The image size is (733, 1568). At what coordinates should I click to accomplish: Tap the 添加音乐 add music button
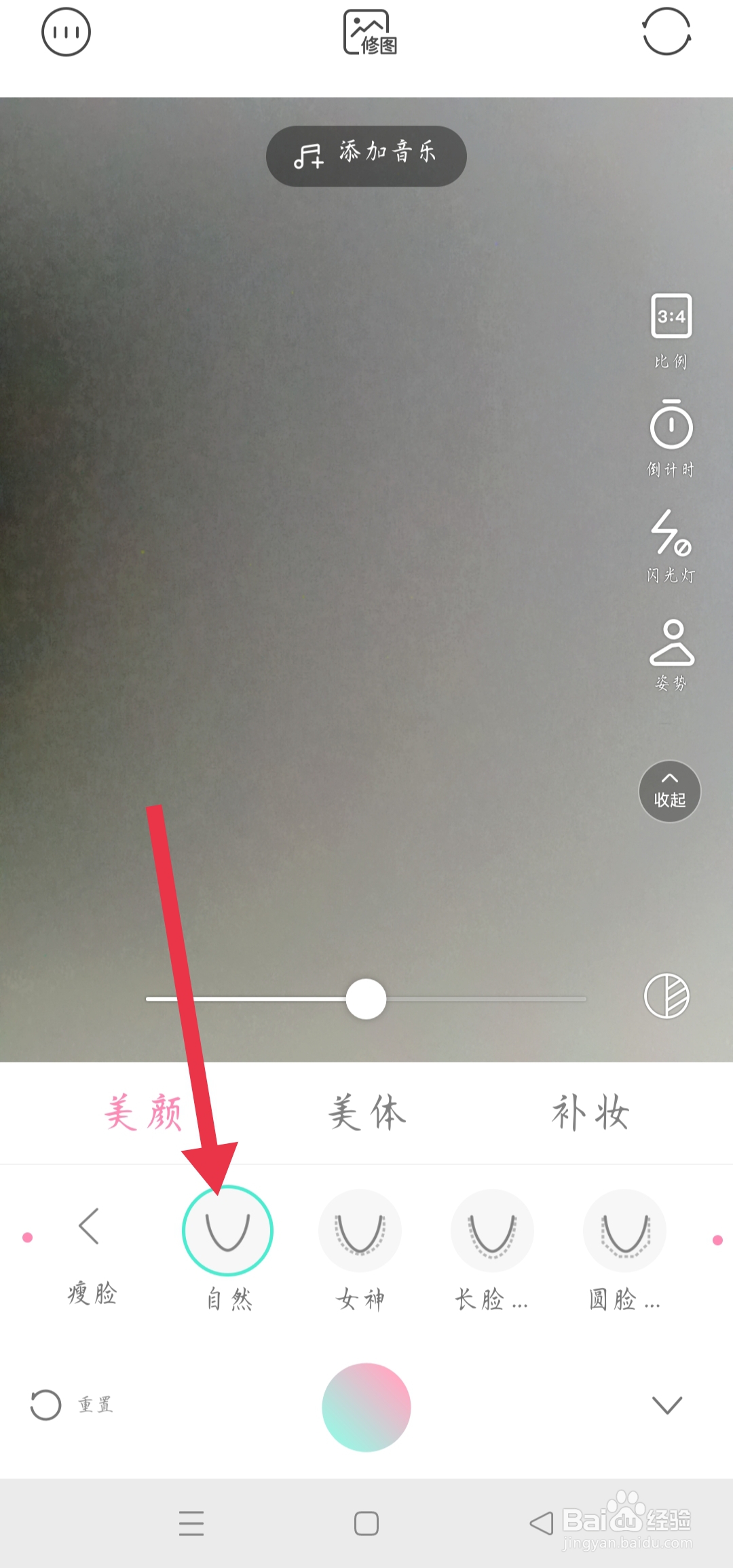click(x=366, y=155)
